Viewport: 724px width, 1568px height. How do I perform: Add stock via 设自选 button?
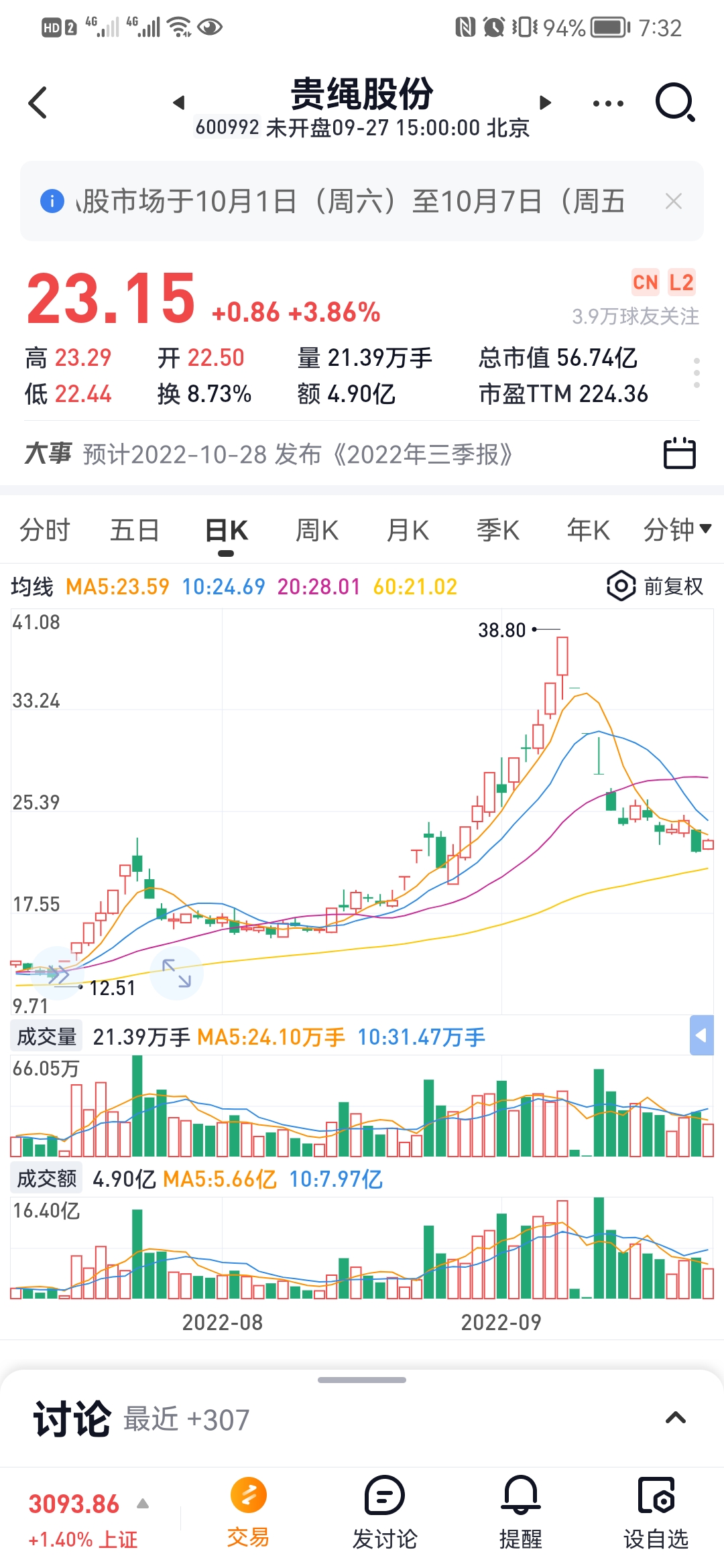[x=656, y=1513]
